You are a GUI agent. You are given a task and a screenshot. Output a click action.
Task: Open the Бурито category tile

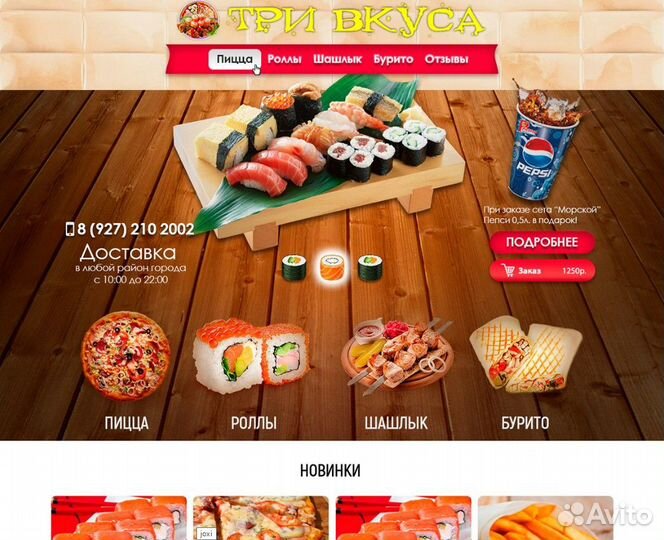[524, 372]
